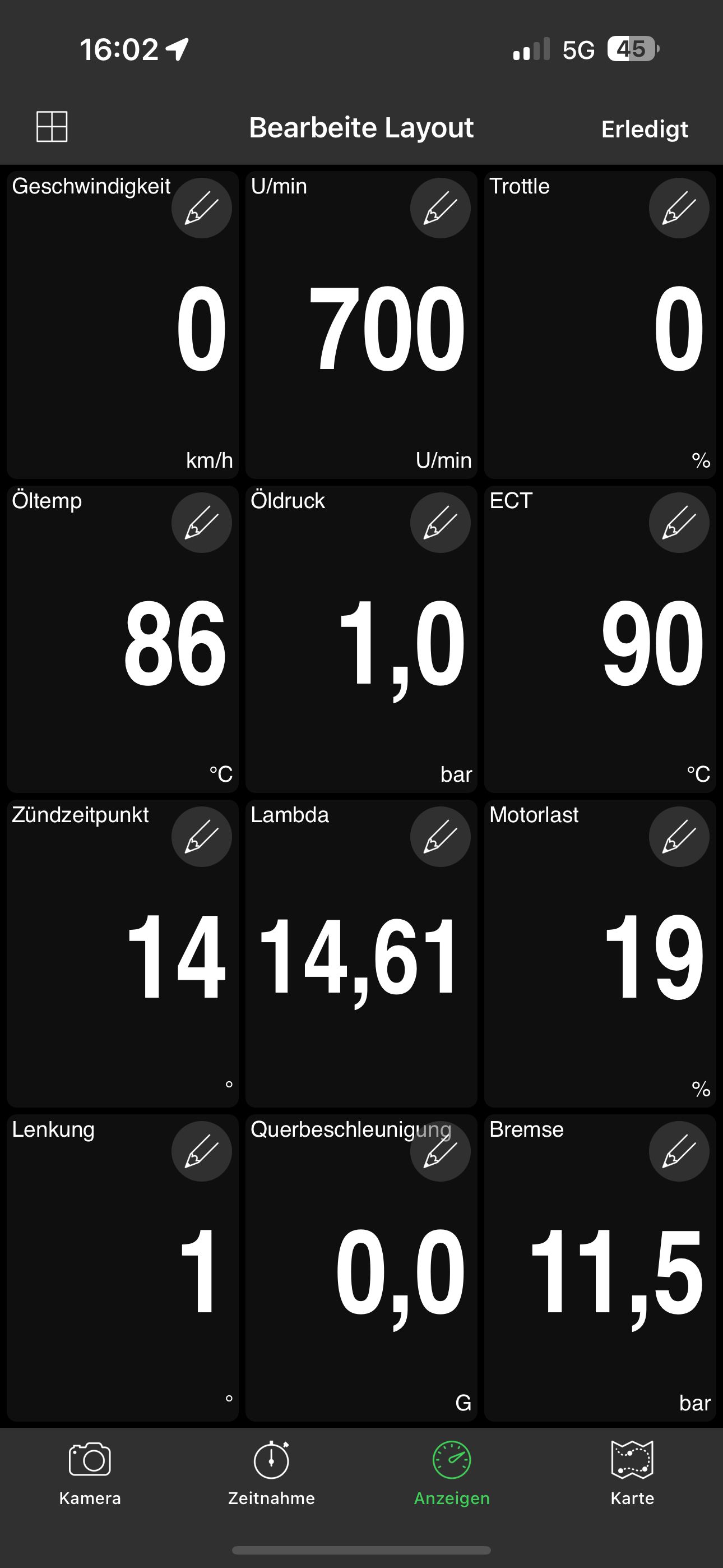Switch to the Zeitnahme tab
723x1568 pixels.
(x=271, y=1473)
